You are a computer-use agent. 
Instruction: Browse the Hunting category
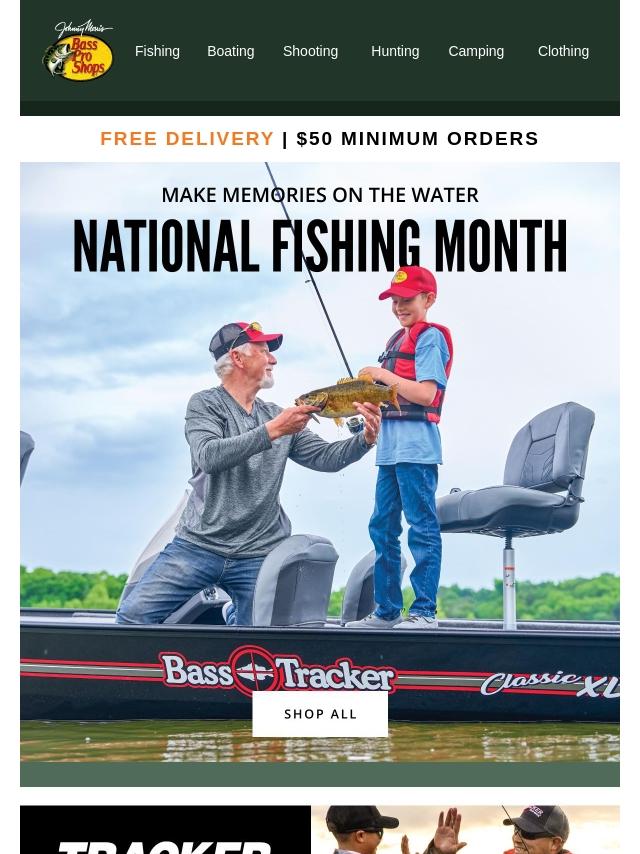coord(395,51)
